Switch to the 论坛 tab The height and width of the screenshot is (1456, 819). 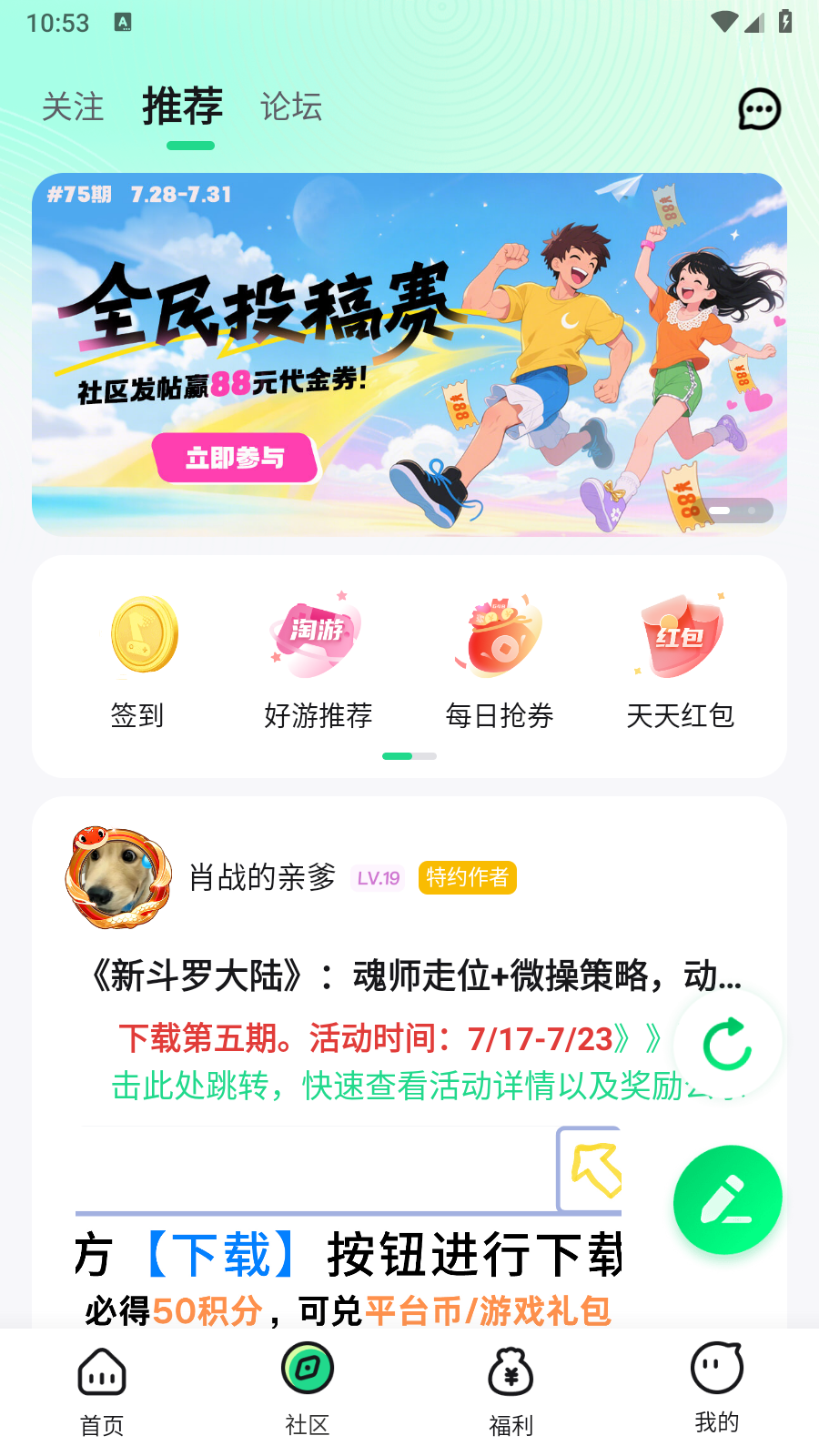click(x=291, y=107)
